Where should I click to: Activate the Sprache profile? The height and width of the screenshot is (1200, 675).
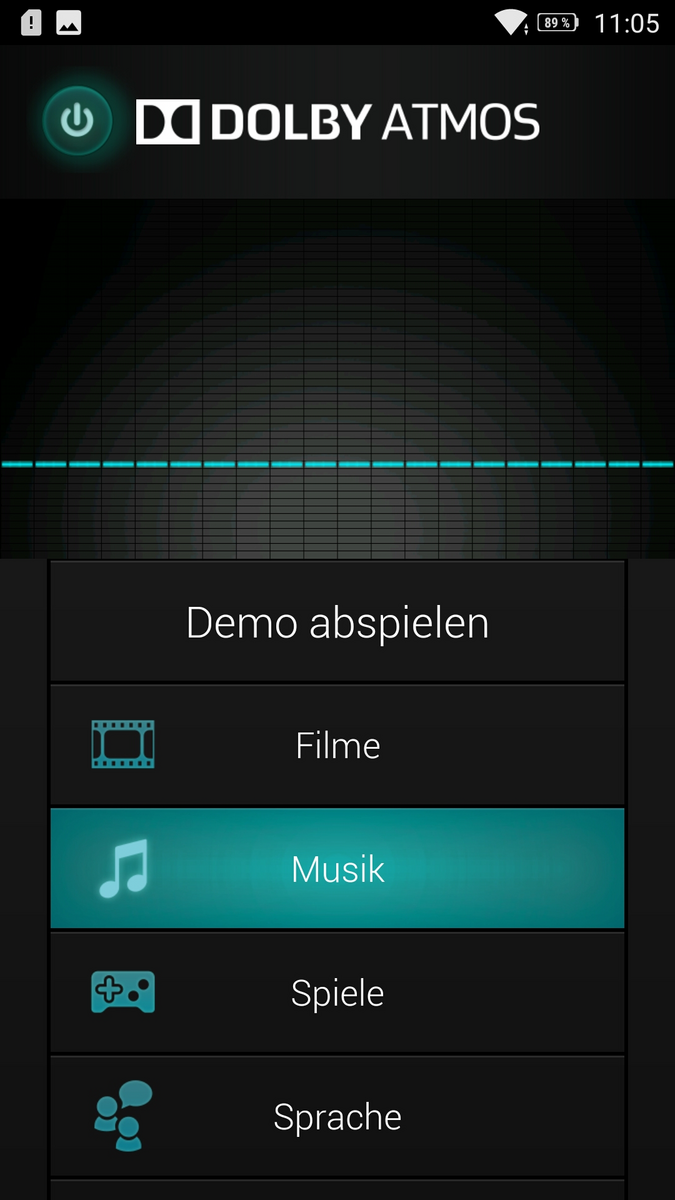[337, 1116]
